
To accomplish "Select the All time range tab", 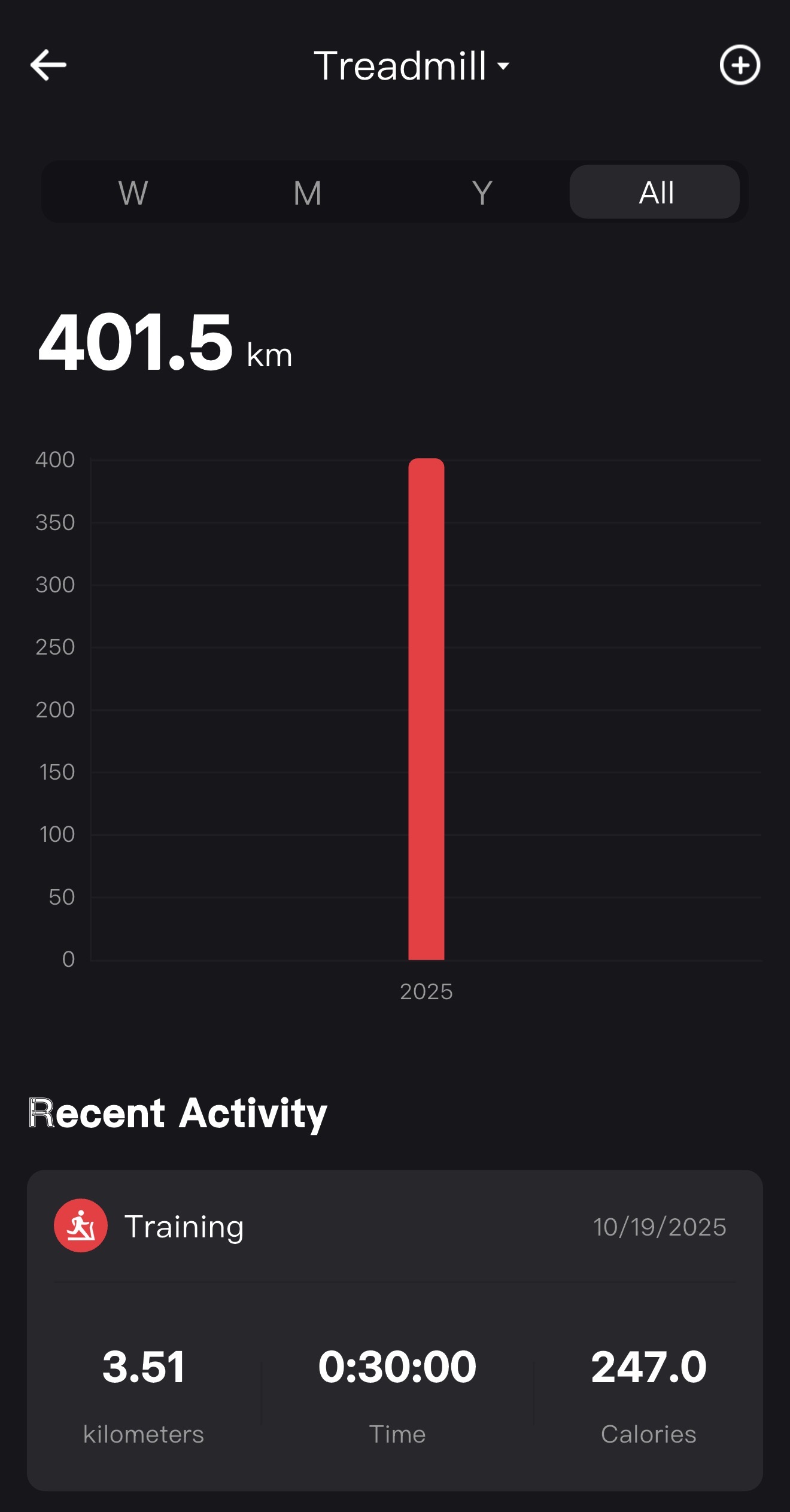I will [x=655, y=193].
